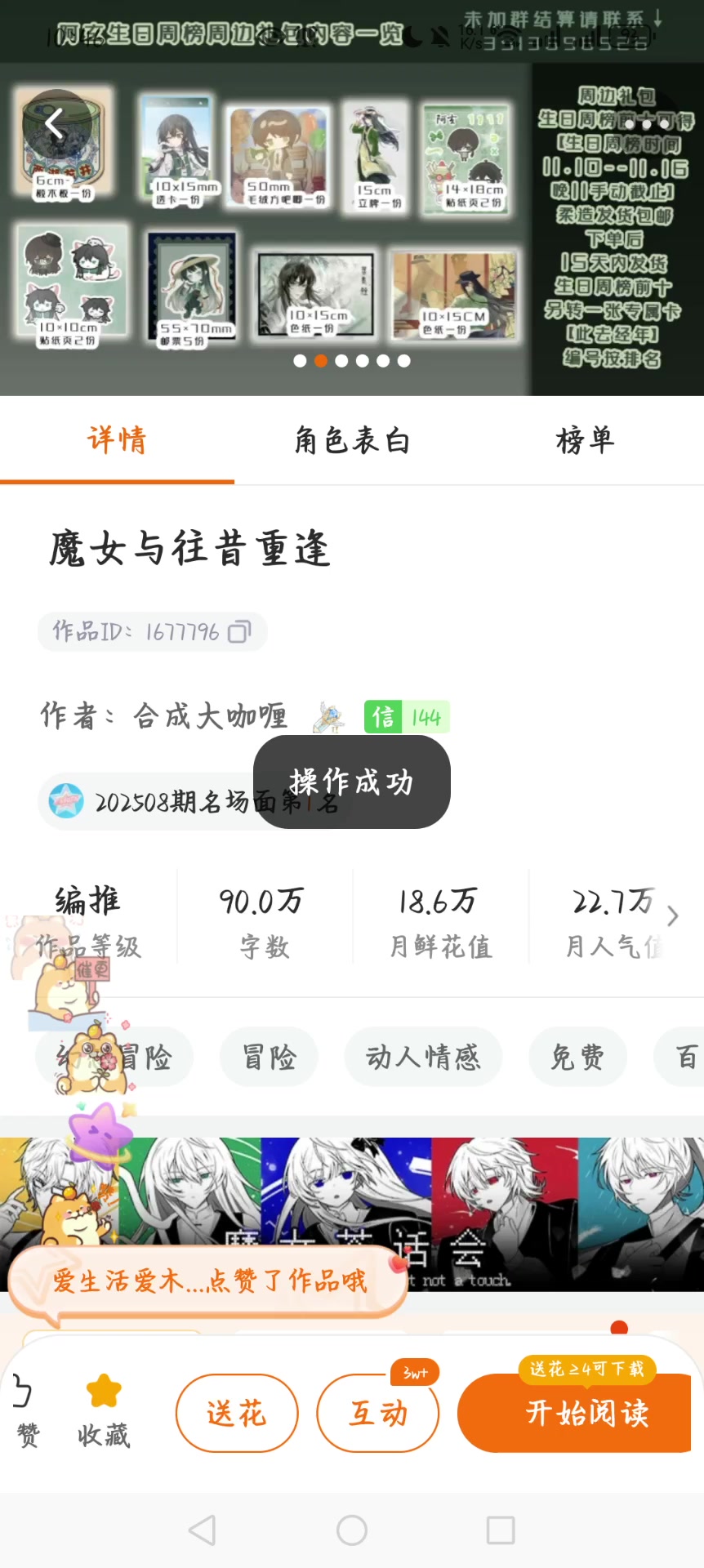Tap the 送花 button
Screen dimensions: 704x1568
click(x=237, y=1413)
